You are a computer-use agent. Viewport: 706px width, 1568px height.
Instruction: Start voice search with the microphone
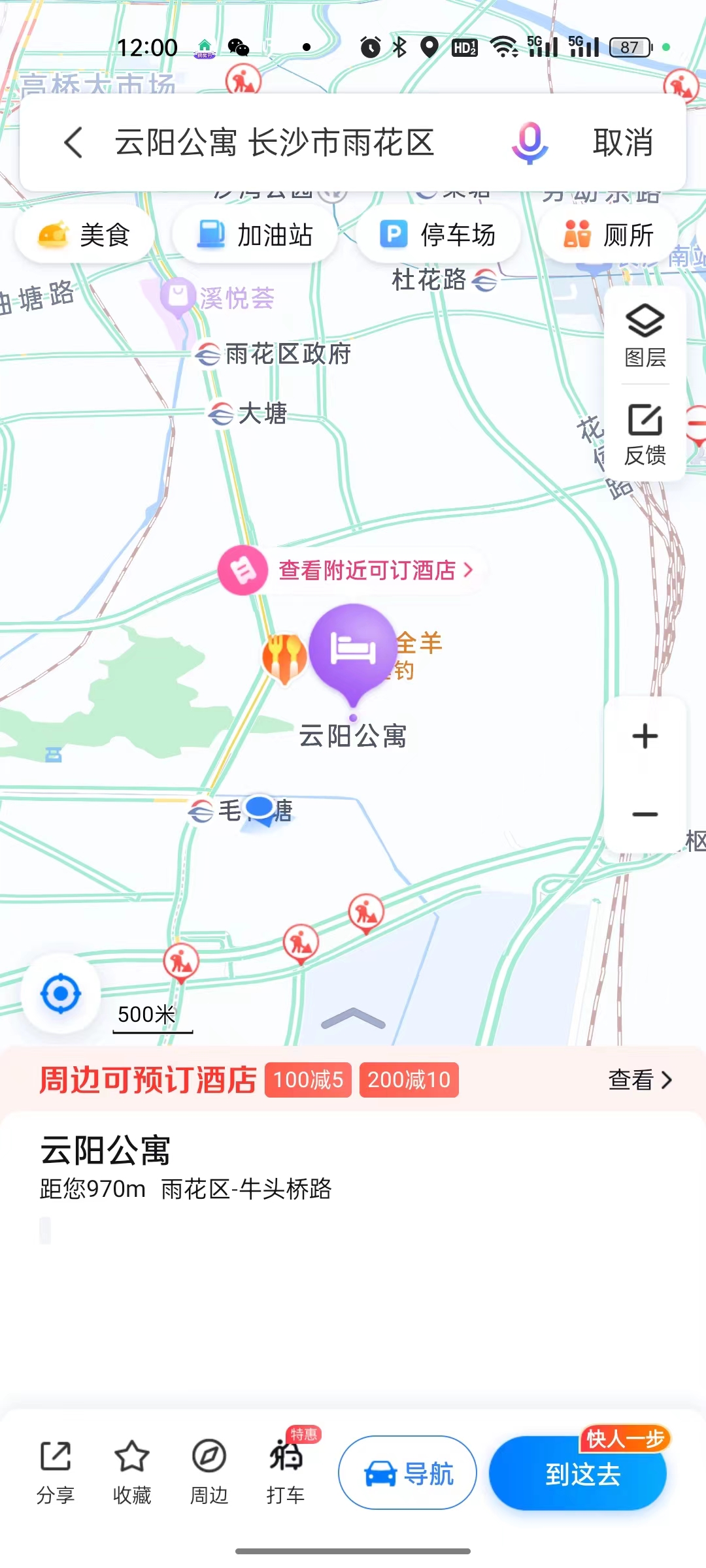(529, 142)
